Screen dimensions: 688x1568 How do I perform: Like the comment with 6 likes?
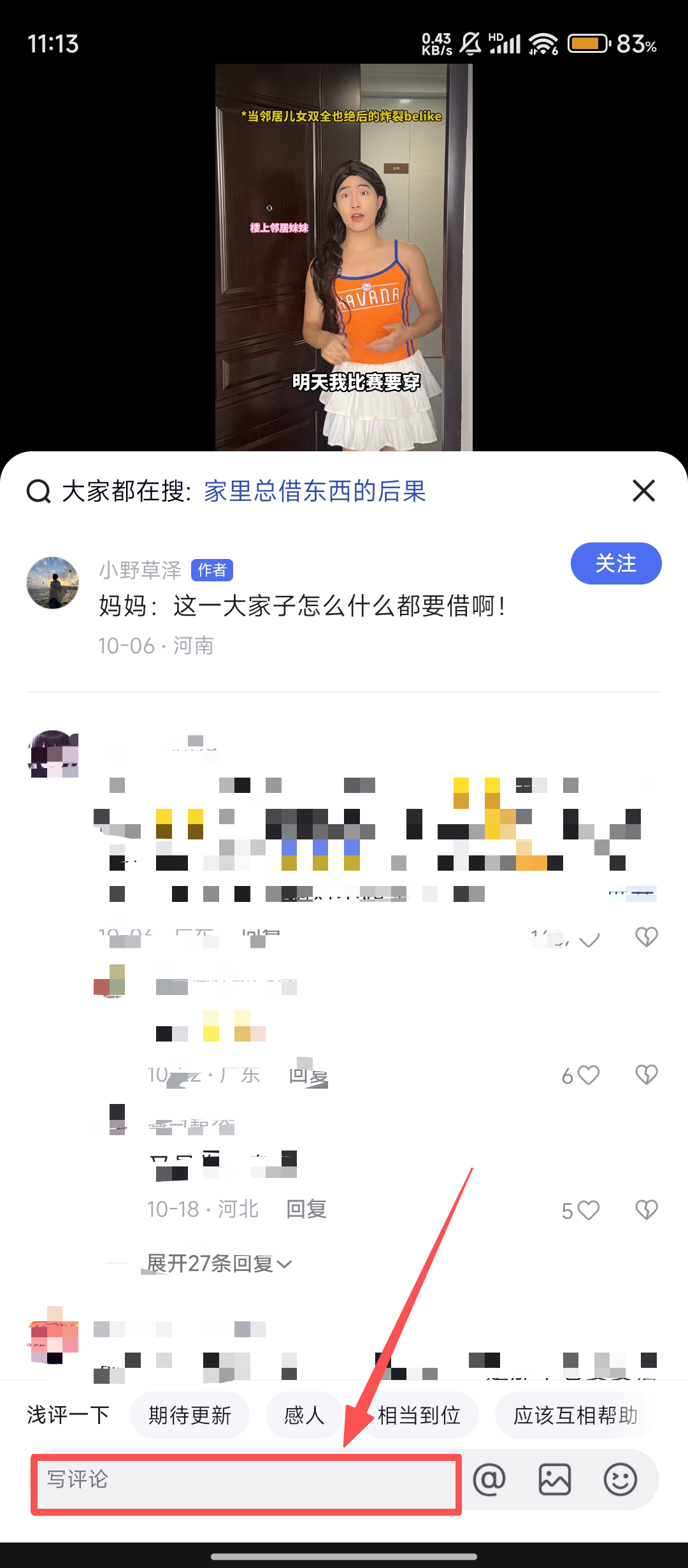tap(587, 1075)
